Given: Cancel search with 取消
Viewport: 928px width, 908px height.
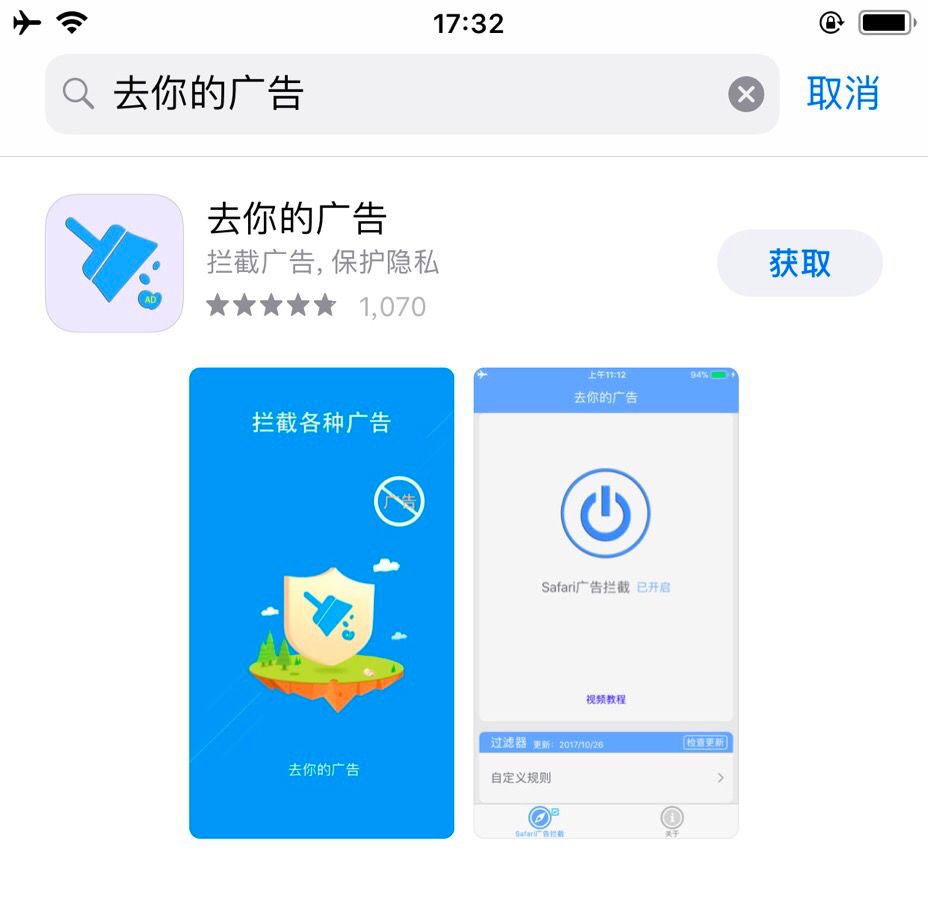Looking at the screenshot, I should (x=843, y=94).
